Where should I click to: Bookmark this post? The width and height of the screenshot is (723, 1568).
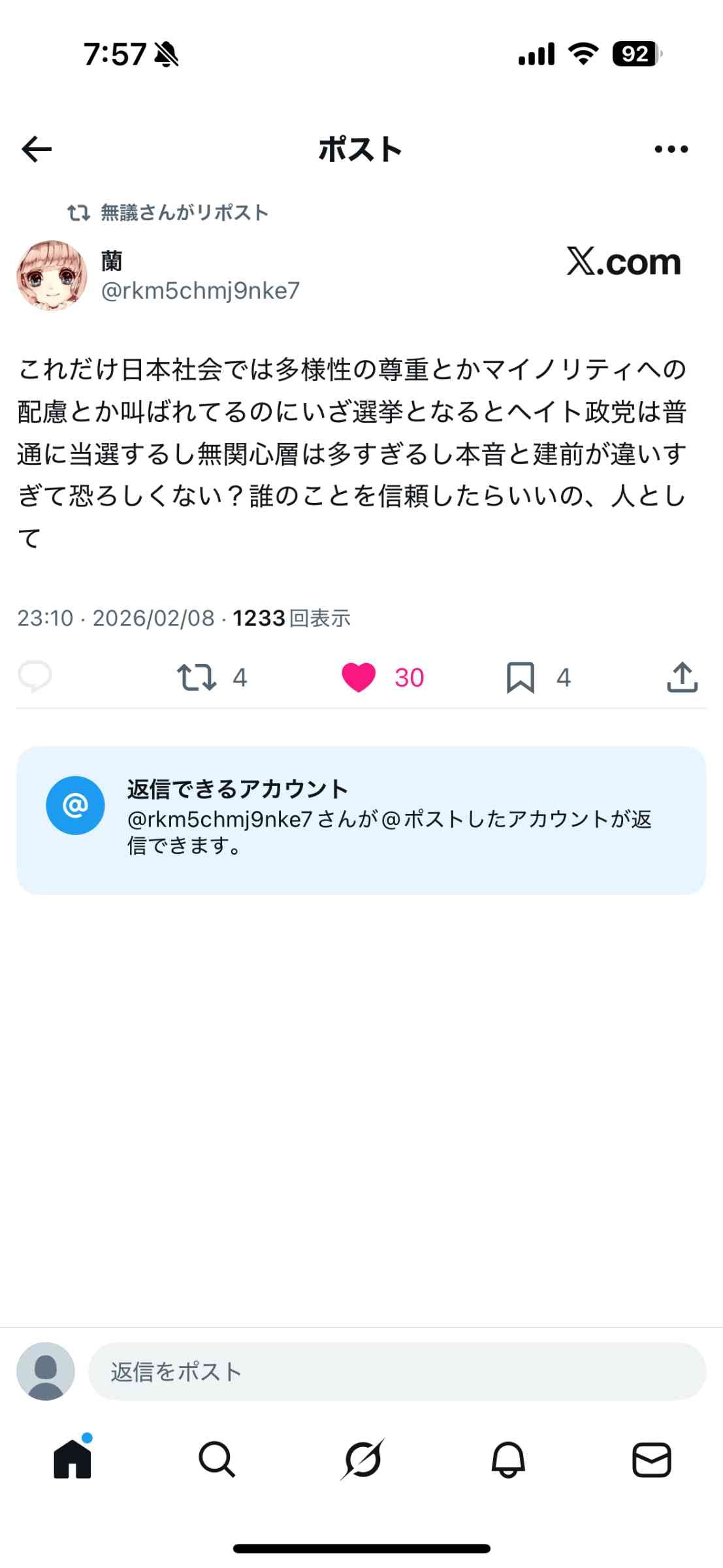click(521, 678)
